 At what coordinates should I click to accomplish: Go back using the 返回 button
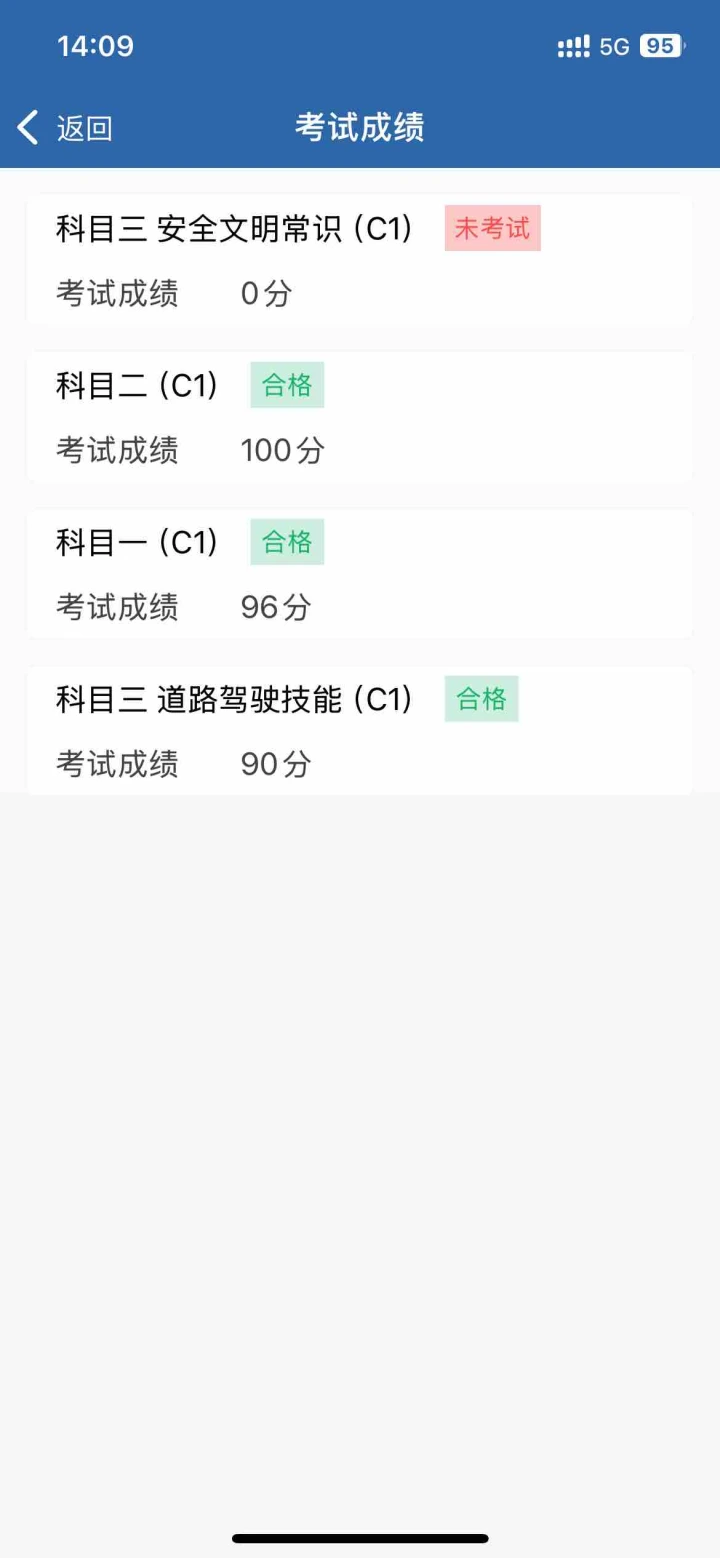65,128
